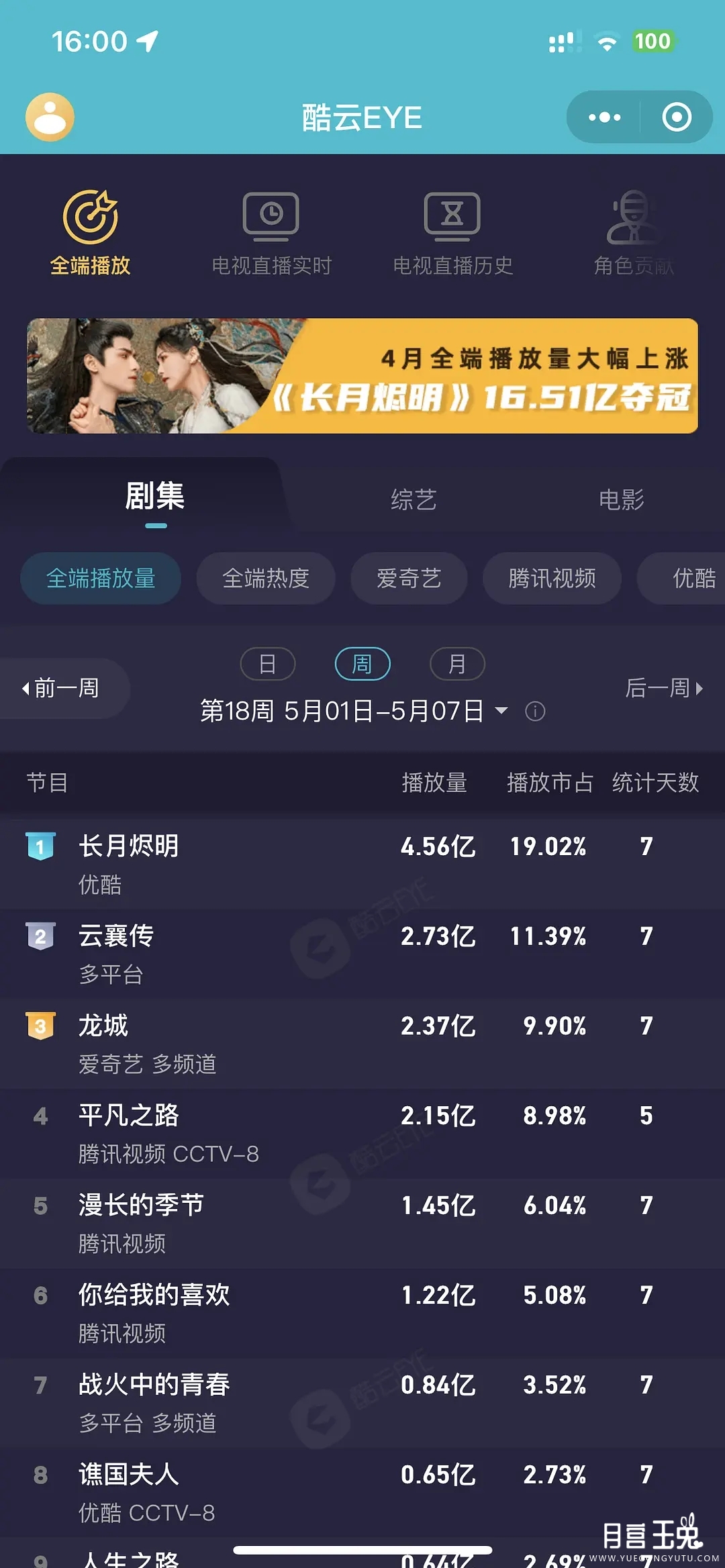This screenshot has height=1568, width=725.
Task: Open the 长月烬明 ranking row
Action: click(362, 864)
